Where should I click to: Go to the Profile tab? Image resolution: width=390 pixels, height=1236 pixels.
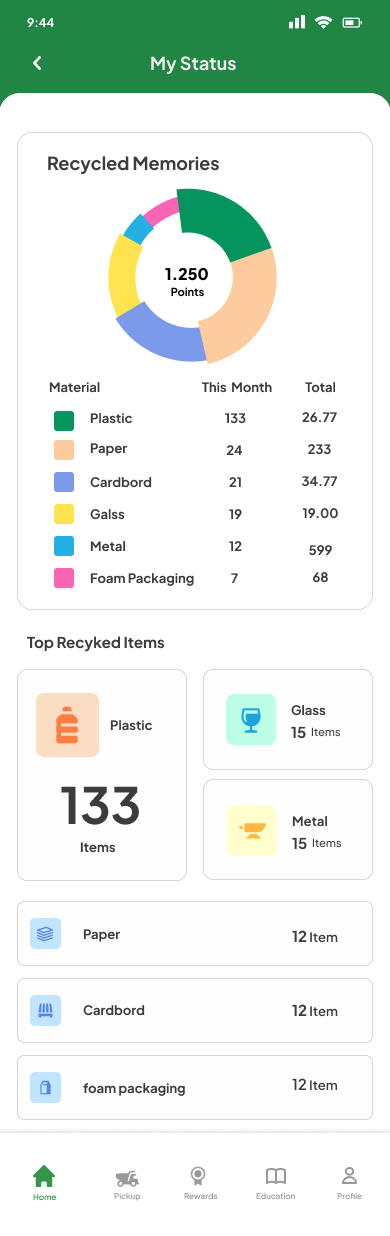coord(349,1182)
